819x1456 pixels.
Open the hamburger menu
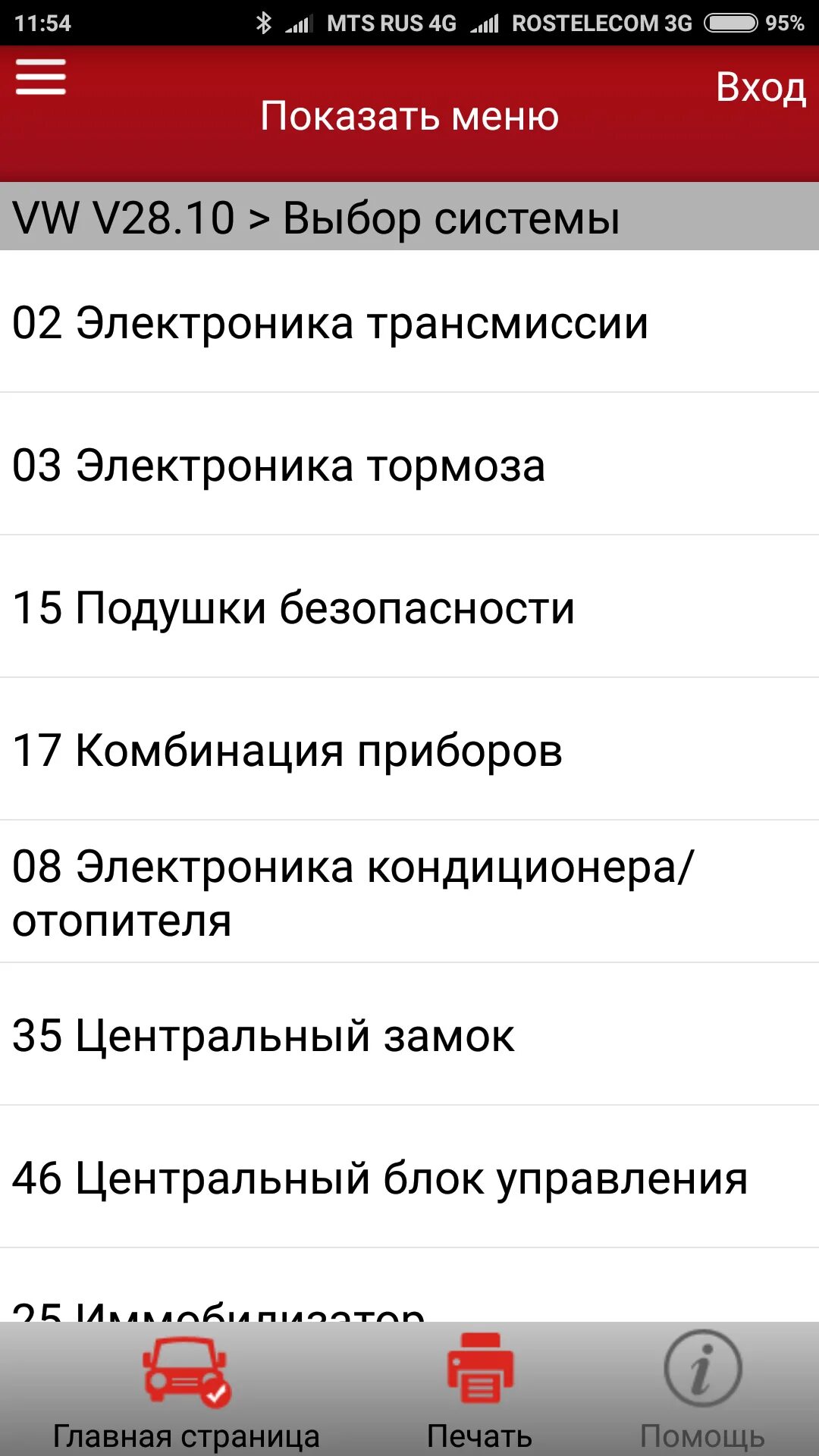[41, 77]
